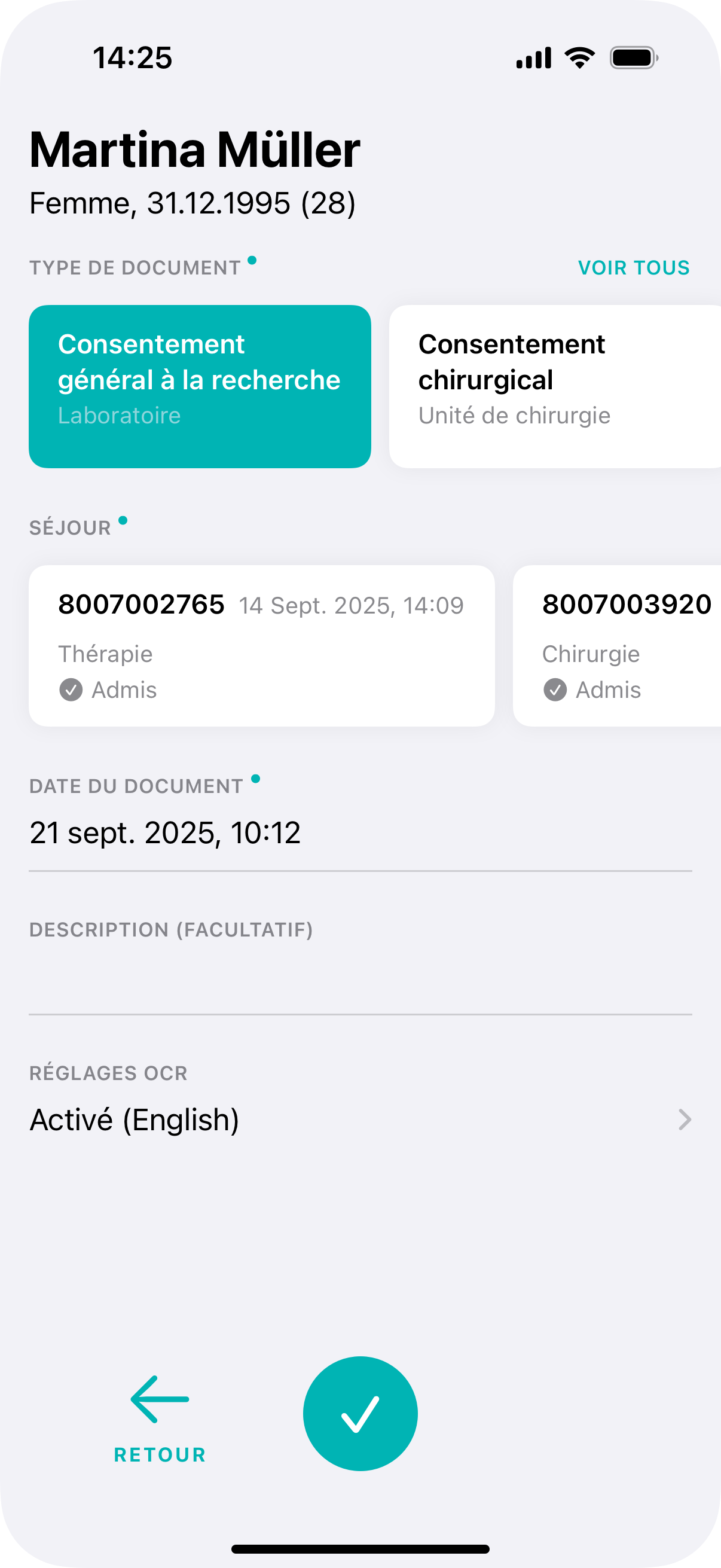Select Consentement général à la recherche card

[x=200, y=386]
